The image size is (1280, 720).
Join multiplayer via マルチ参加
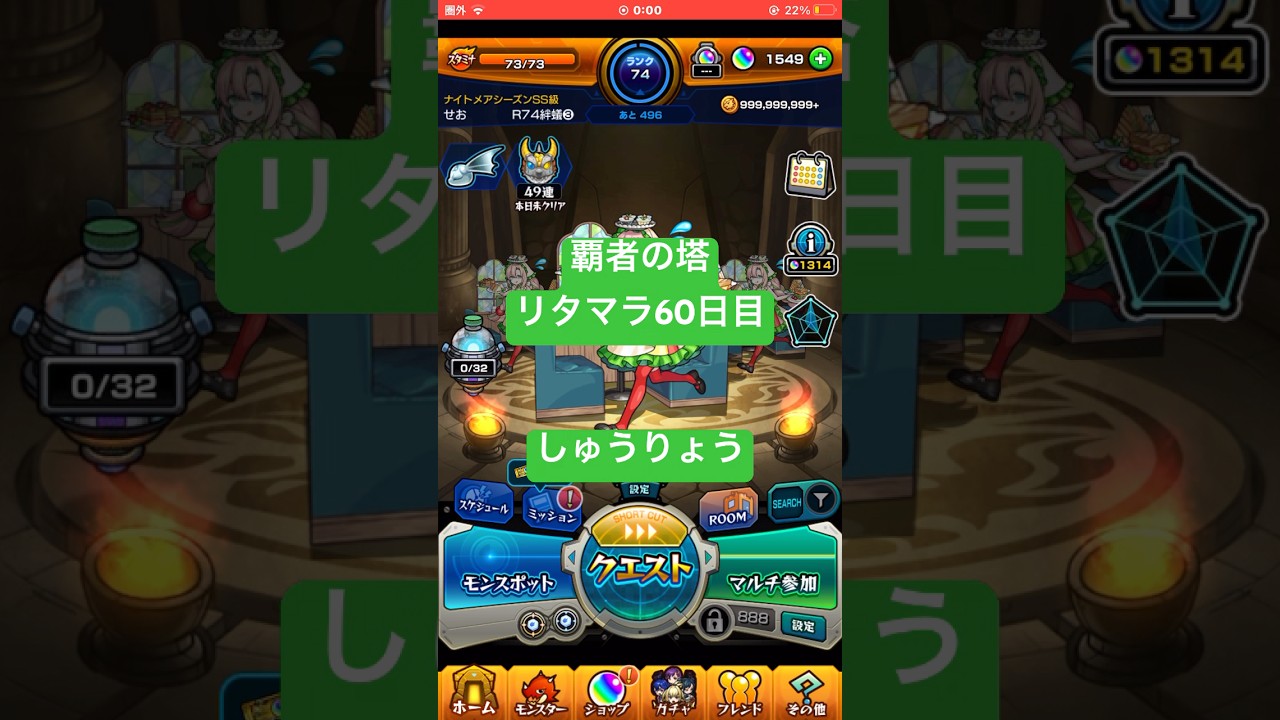772,580
